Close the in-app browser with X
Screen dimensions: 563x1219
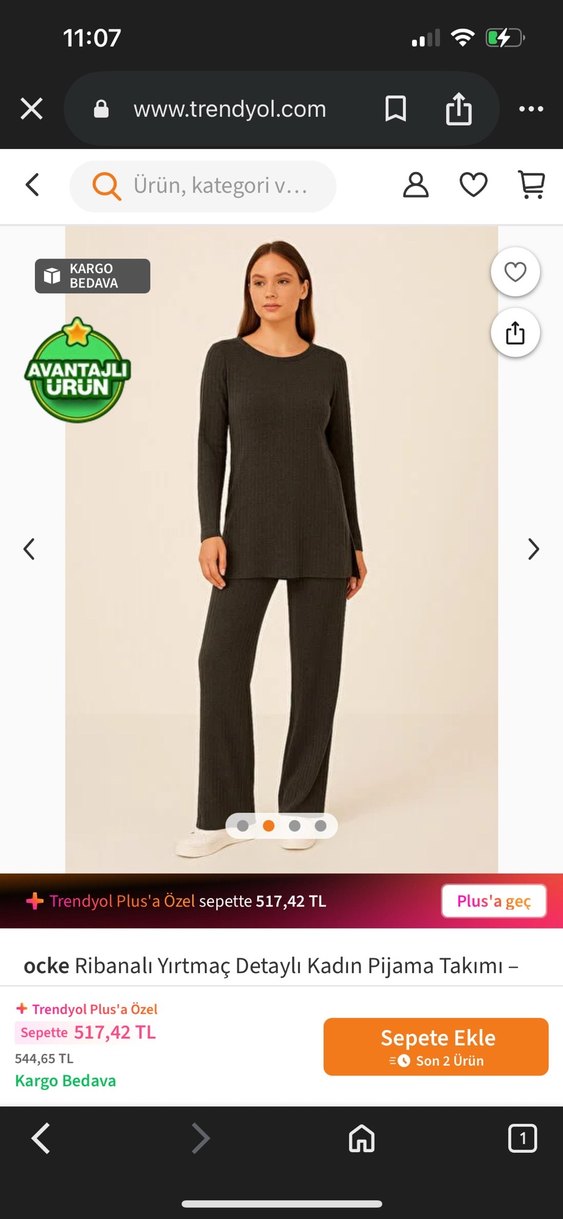tap(32, 109)
